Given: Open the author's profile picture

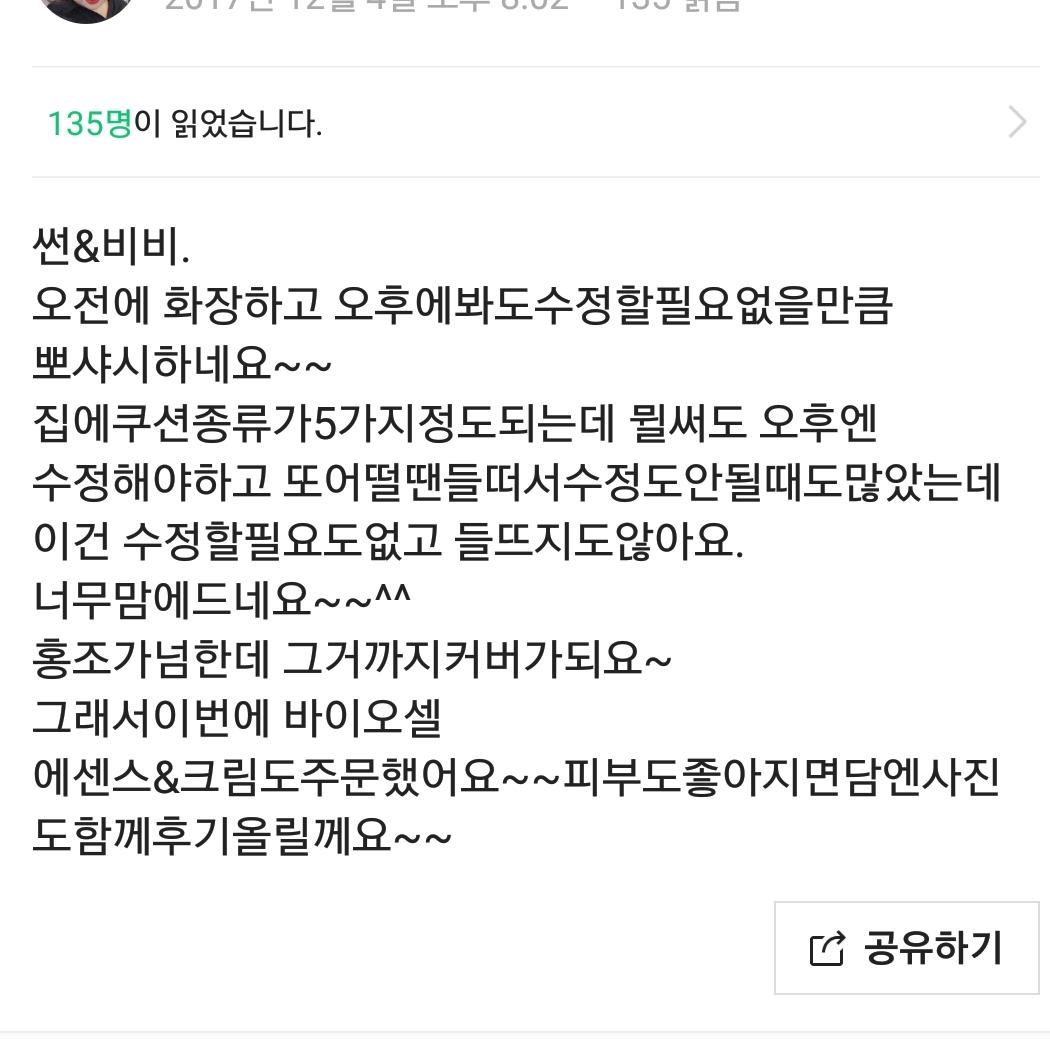Looking at the screenshot, I should tap(85, 8).
